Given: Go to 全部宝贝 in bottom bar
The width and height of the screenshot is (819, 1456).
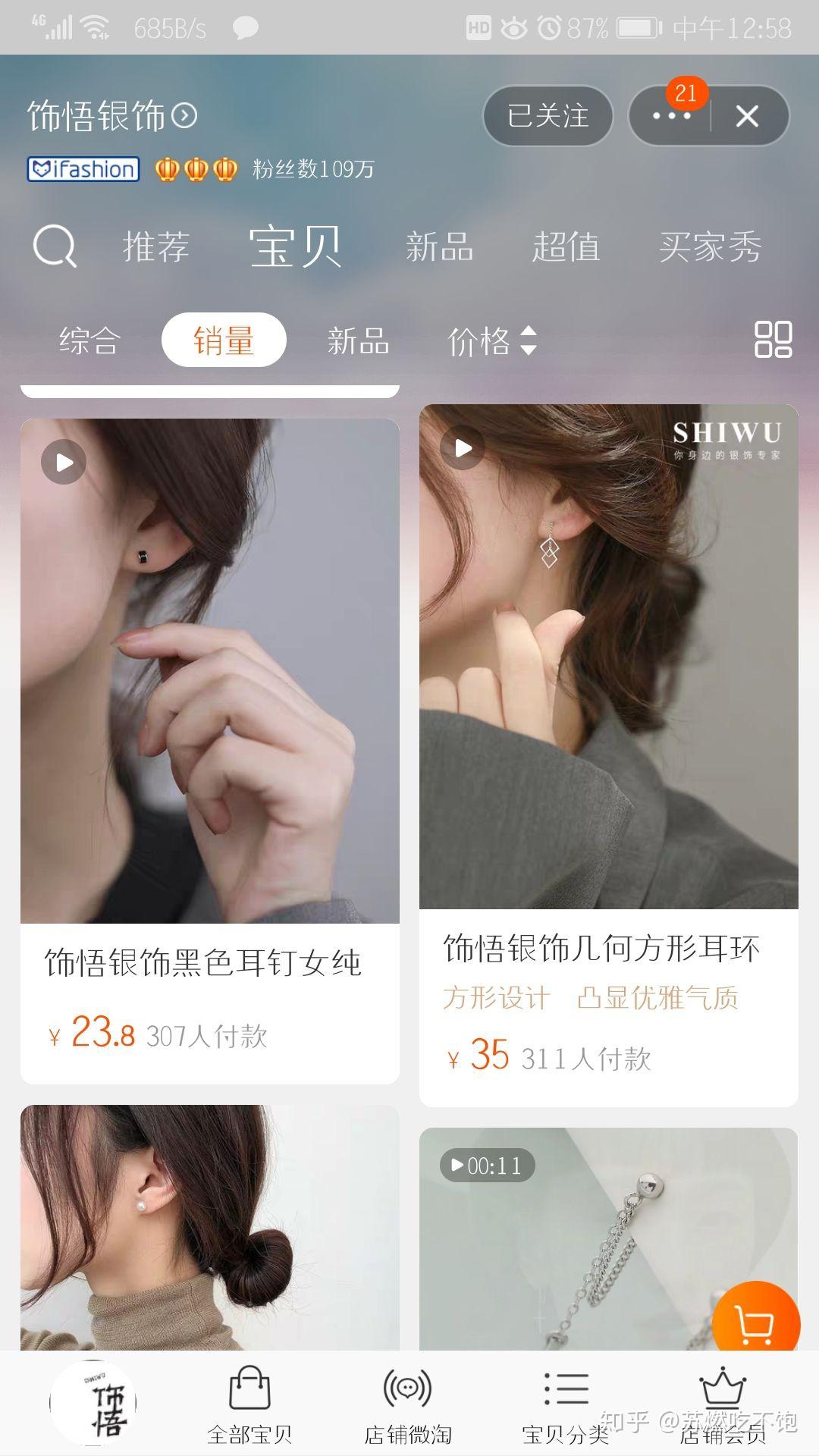Looking at the screenshot, I should pos(249,1404).
